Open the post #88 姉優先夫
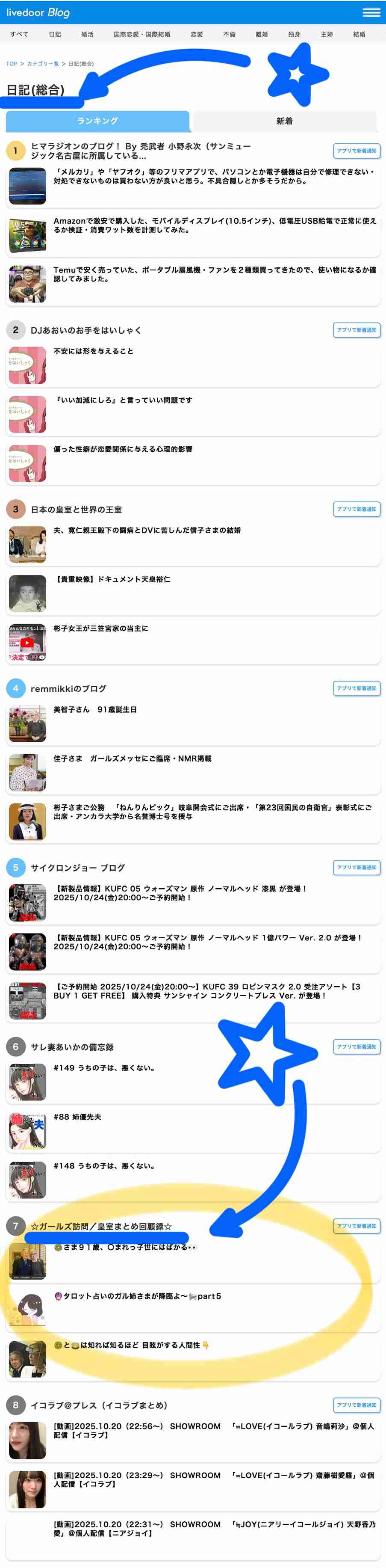386x1568 pixels. 77,1117
